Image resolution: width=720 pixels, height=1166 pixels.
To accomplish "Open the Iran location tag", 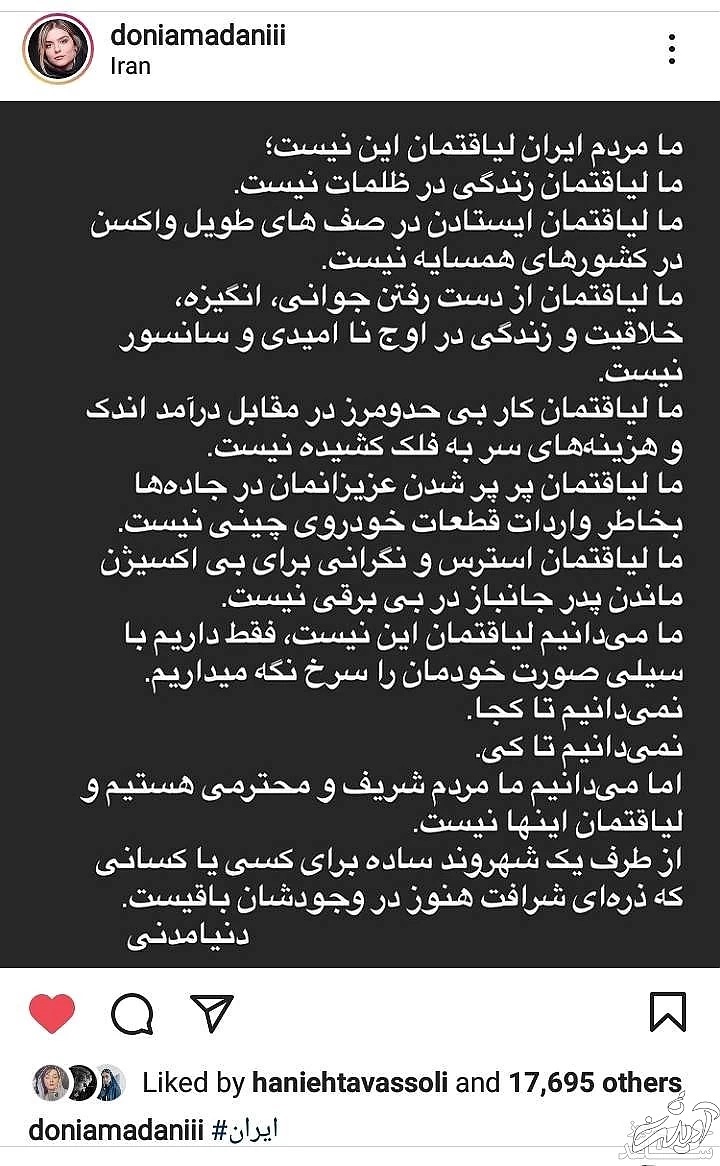I will tap(130, 67).
